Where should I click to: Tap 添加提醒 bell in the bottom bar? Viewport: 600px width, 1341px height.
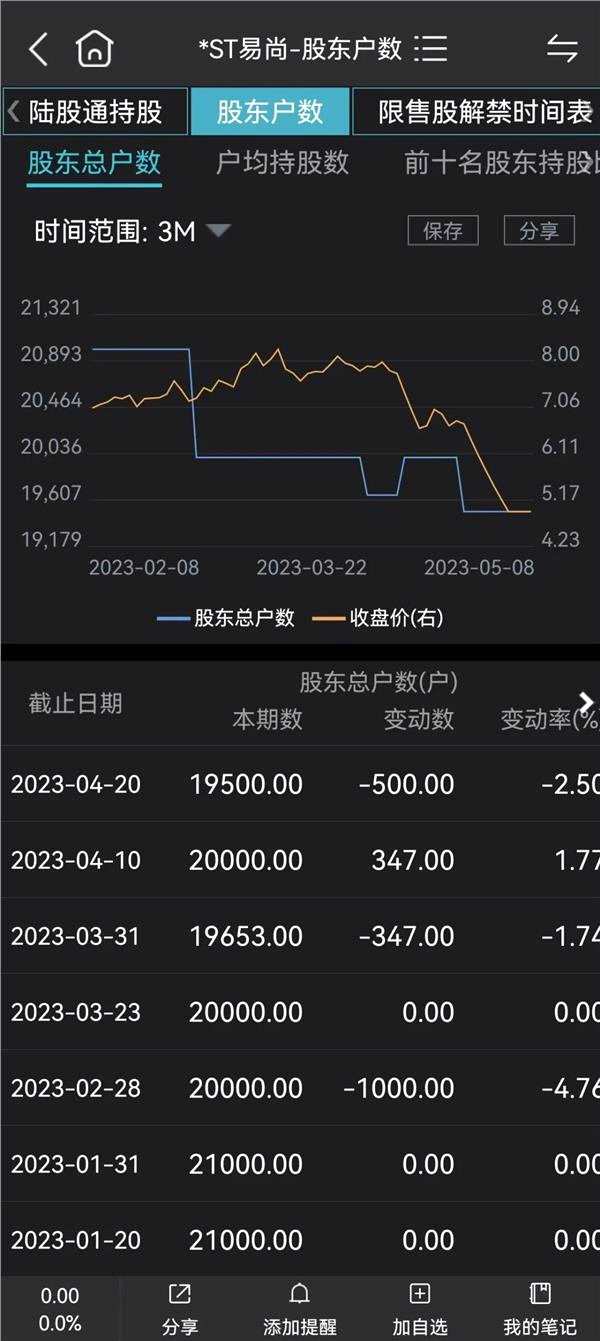click(x=299, y=1310)
